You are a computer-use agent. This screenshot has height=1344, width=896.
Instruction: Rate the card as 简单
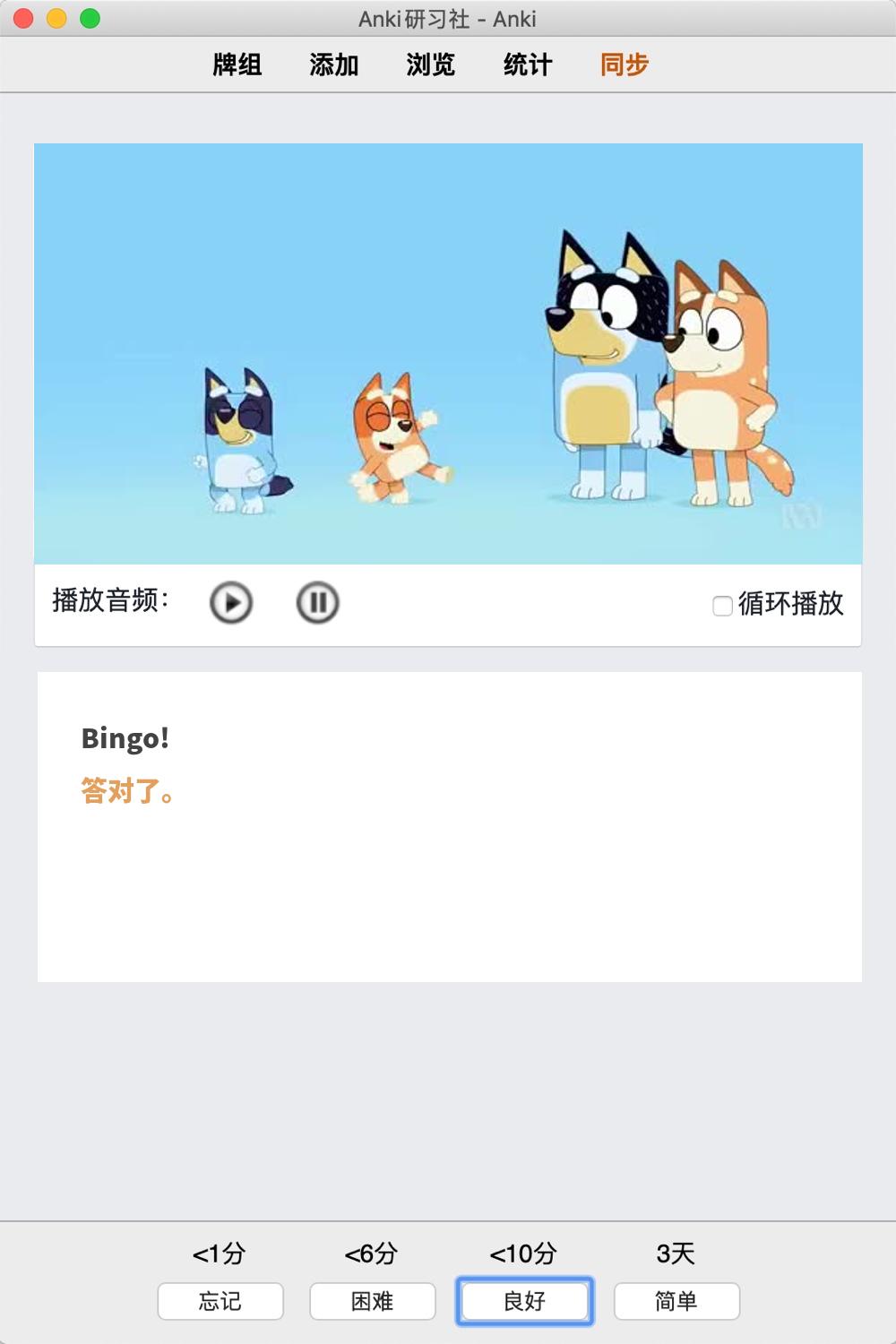676,1301
